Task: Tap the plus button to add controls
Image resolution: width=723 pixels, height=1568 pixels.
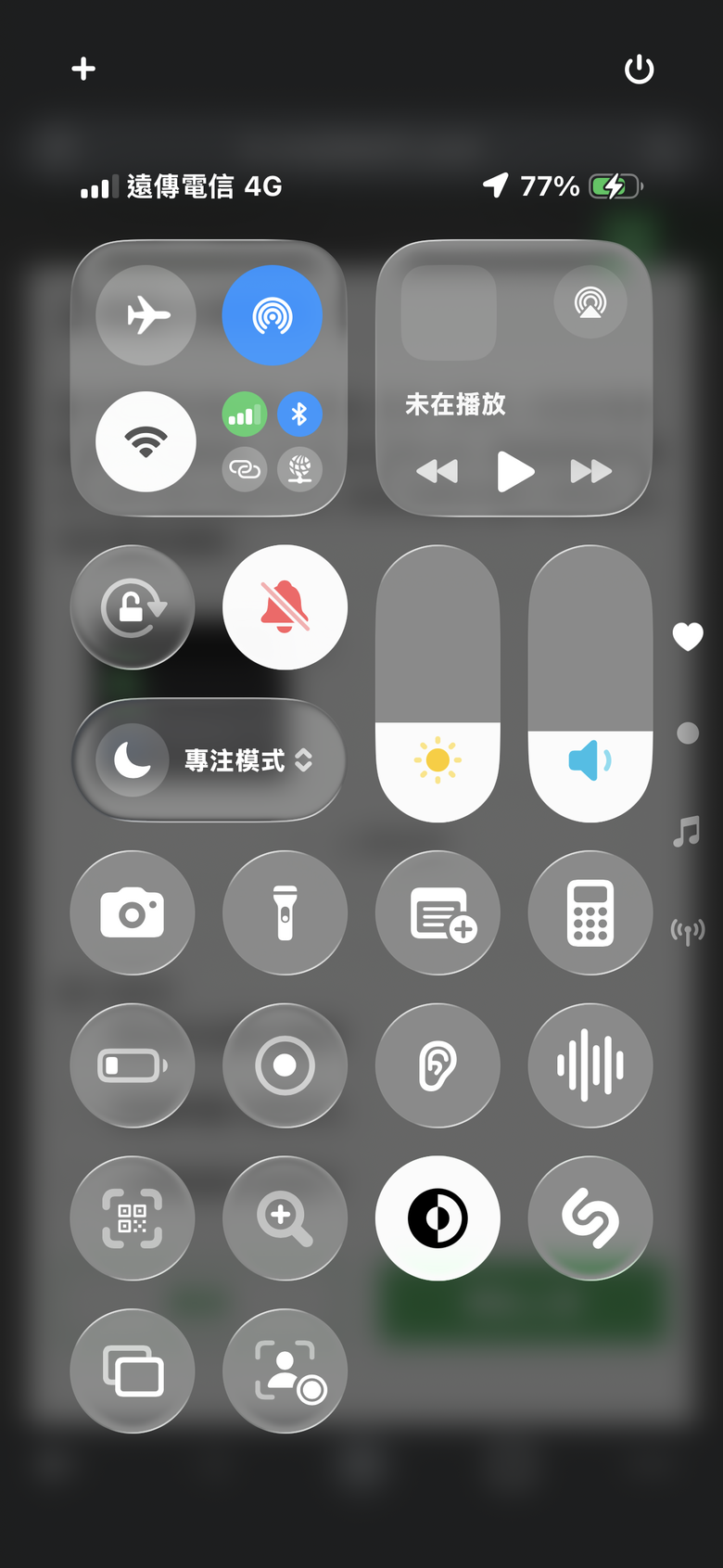Action: click(x=83, y=69)
